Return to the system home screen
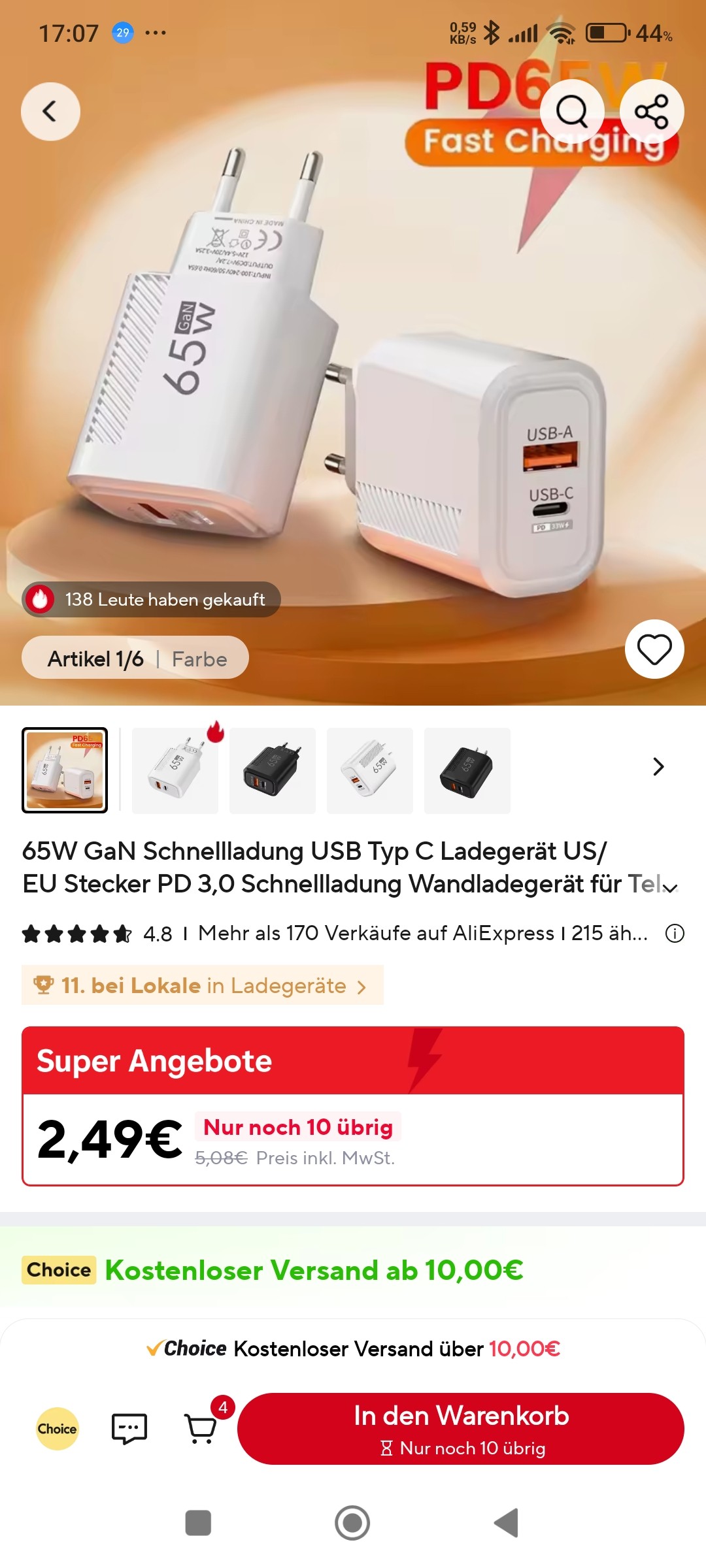The height and width of the screenshot is (1568, 706). tap(352, 1523)
